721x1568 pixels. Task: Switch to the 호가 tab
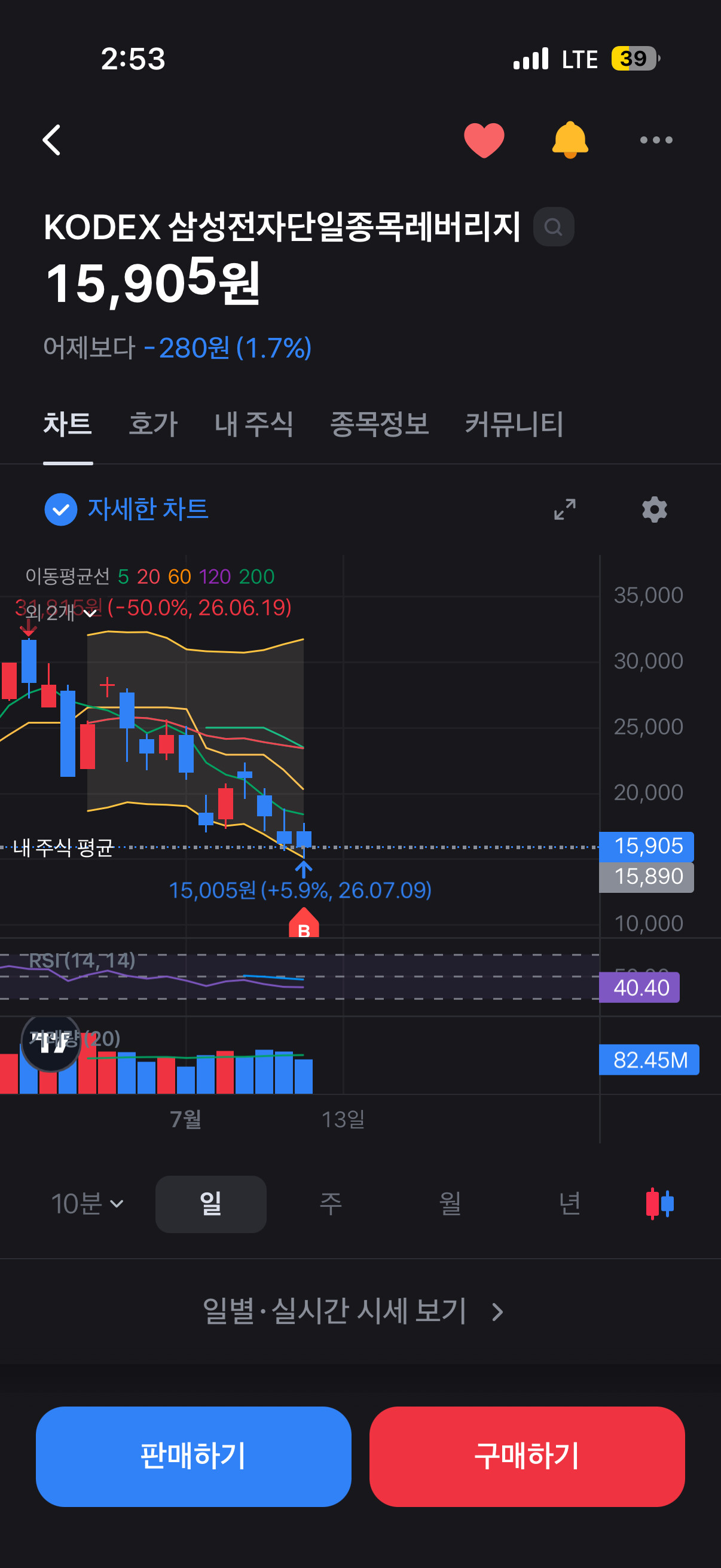152,423
